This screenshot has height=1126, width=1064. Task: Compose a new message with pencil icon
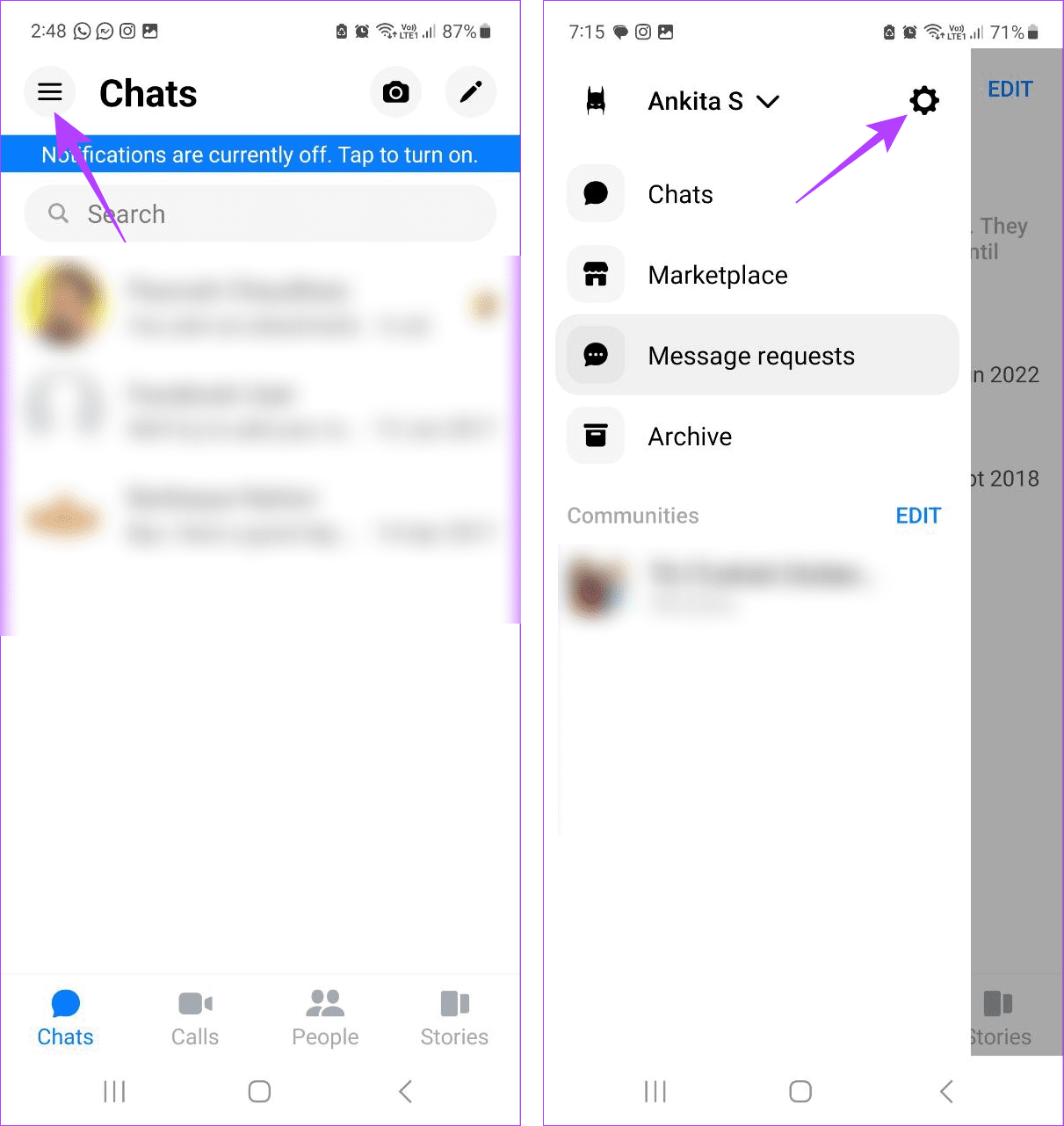coord(471,92)
